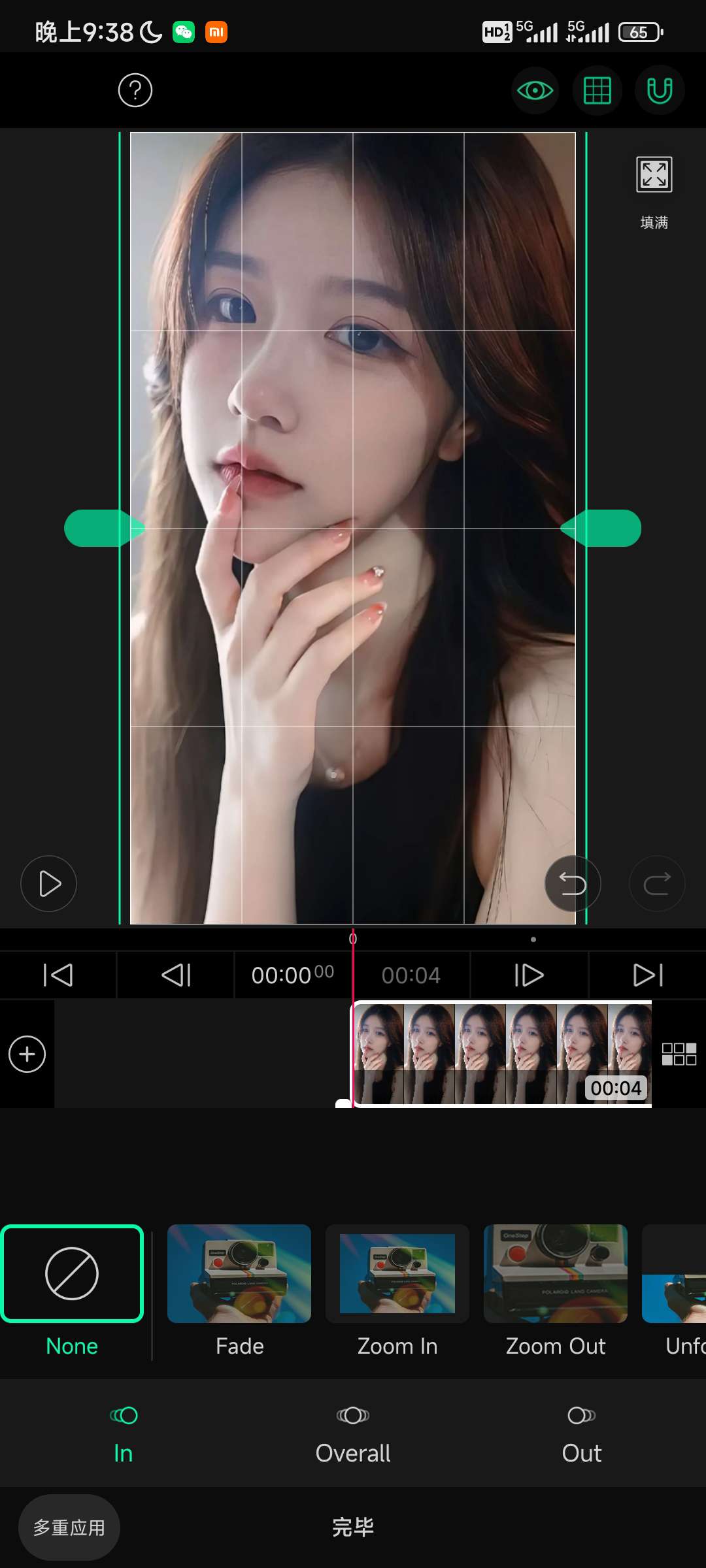
Task: Toggle the magnet snapping option
Action: tap(659, 90)
